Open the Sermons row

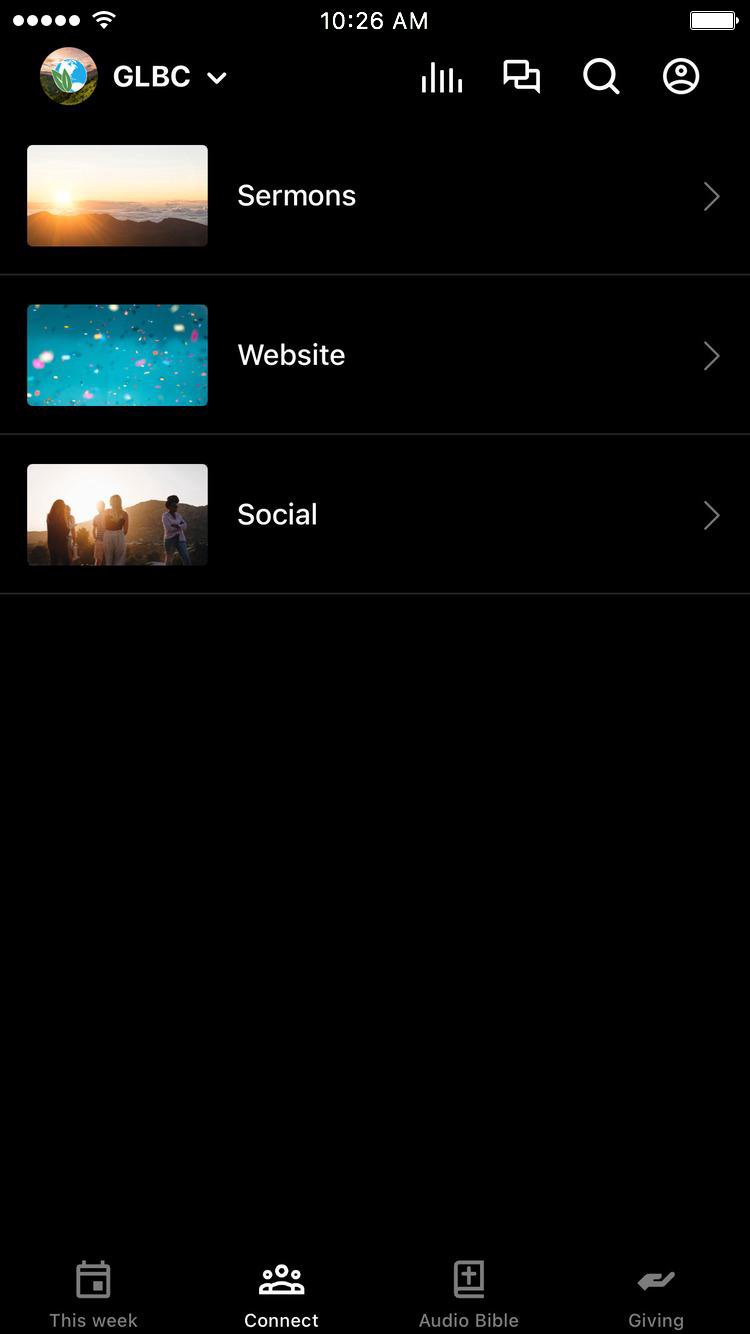pos(375,196)
